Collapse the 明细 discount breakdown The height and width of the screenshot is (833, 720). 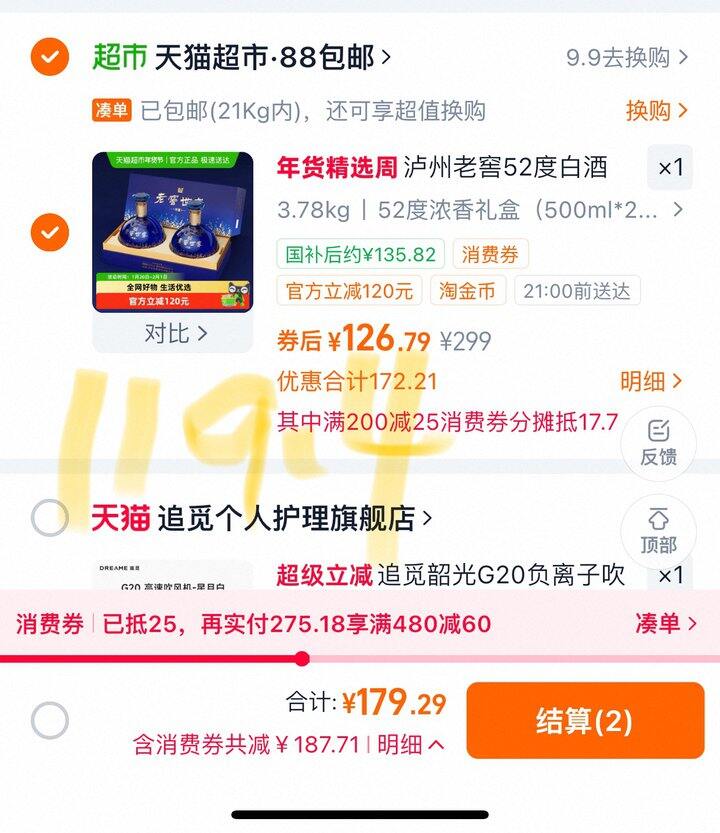(412, 744)
